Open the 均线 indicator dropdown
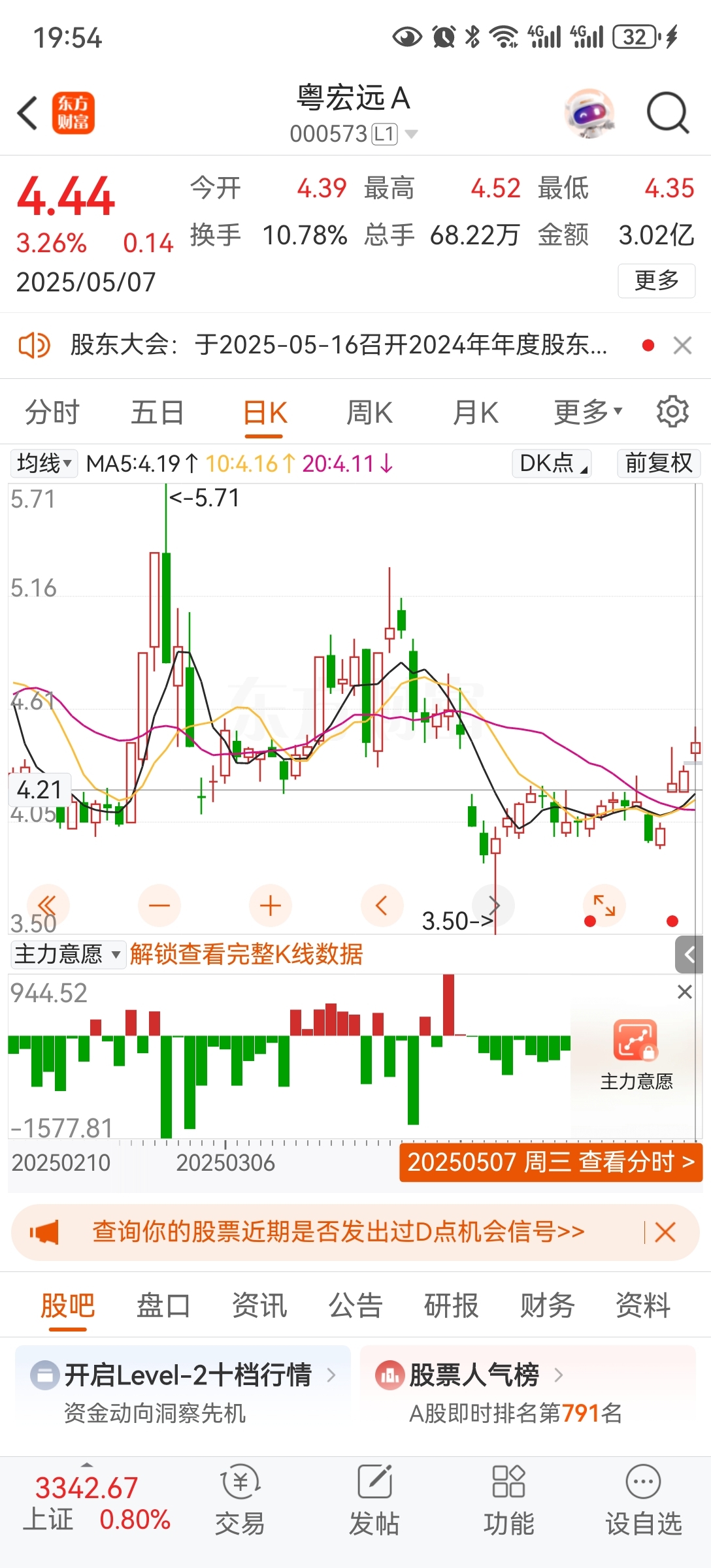Image resolution: width=711 pixels, height=1568 pixels. 44,463
